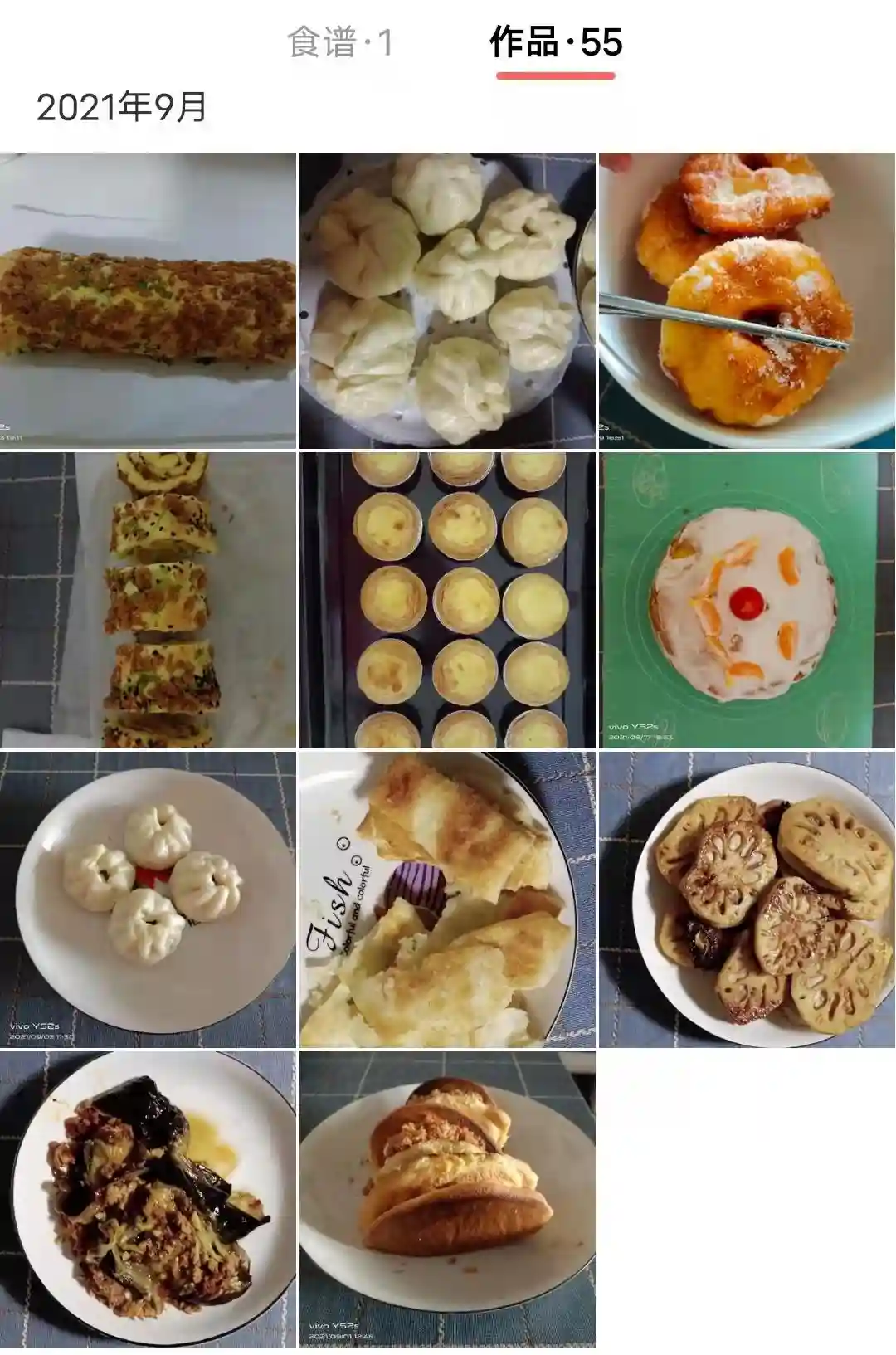896x1355 pixels.
Task: Select the 作品 tab
Action: point(555,43)
